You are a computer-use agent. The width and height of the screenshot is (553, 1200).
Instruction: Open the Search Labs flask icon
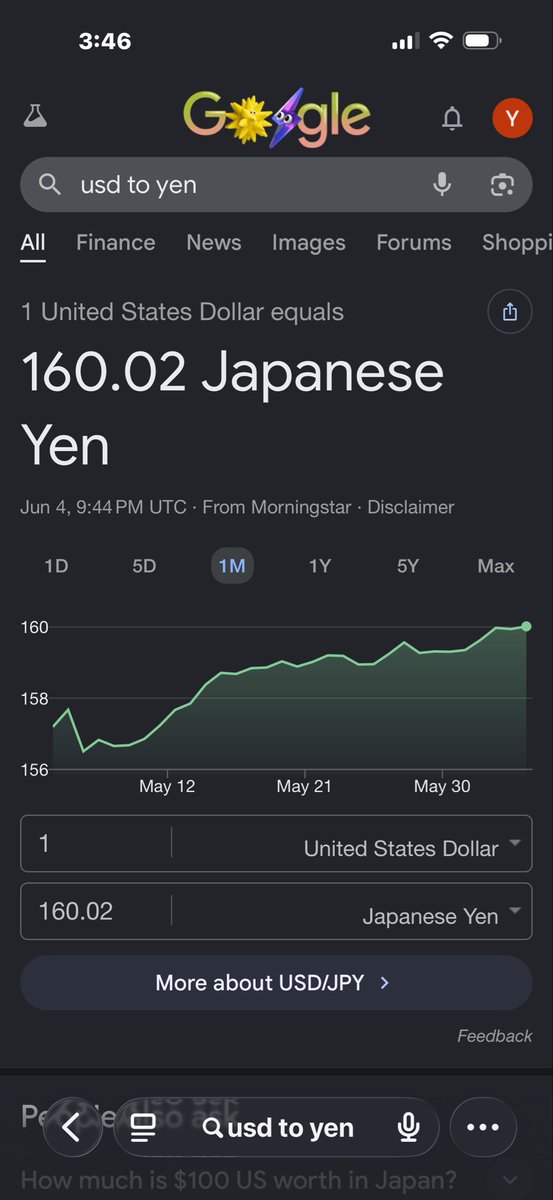(35, 117)
